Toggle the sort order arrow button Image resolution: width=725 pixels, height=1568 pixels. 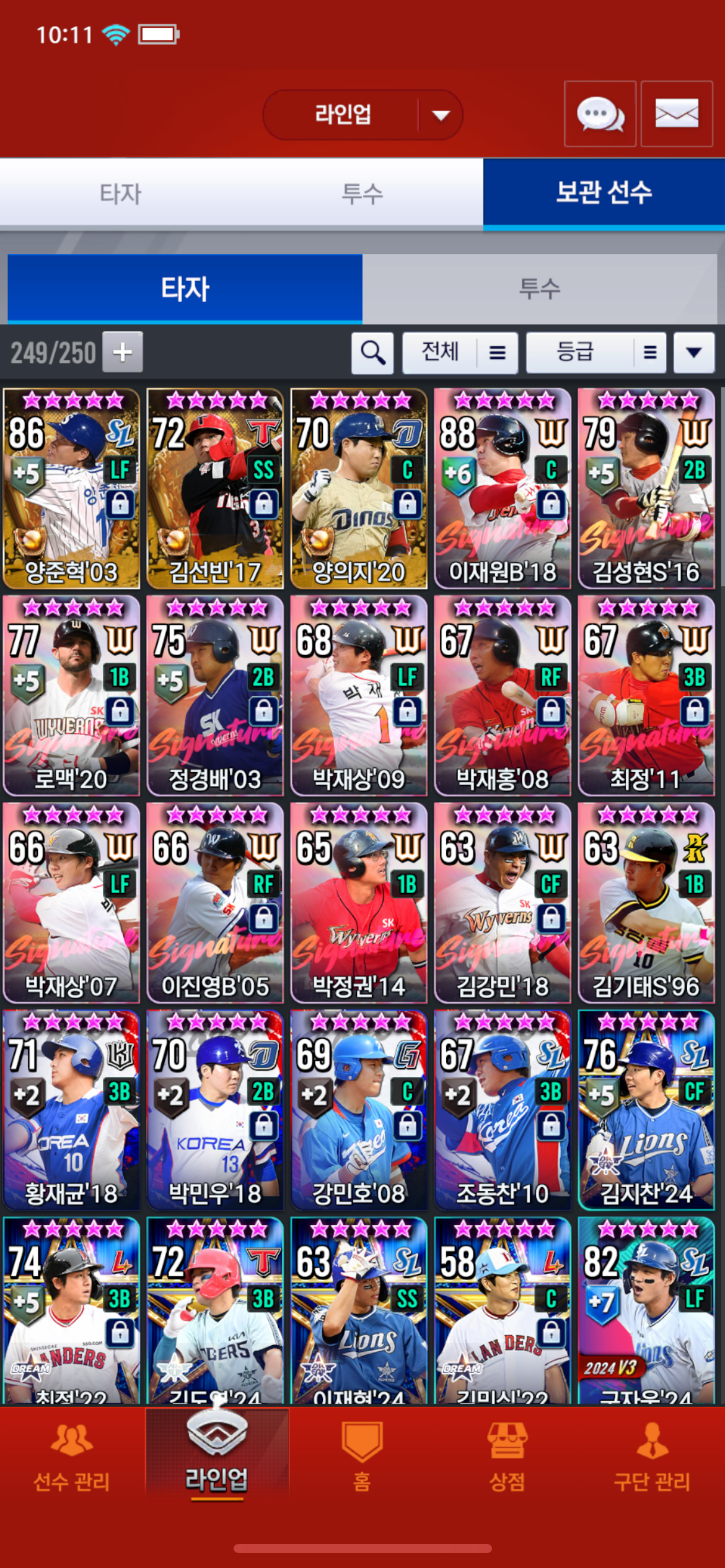point(694,353)
